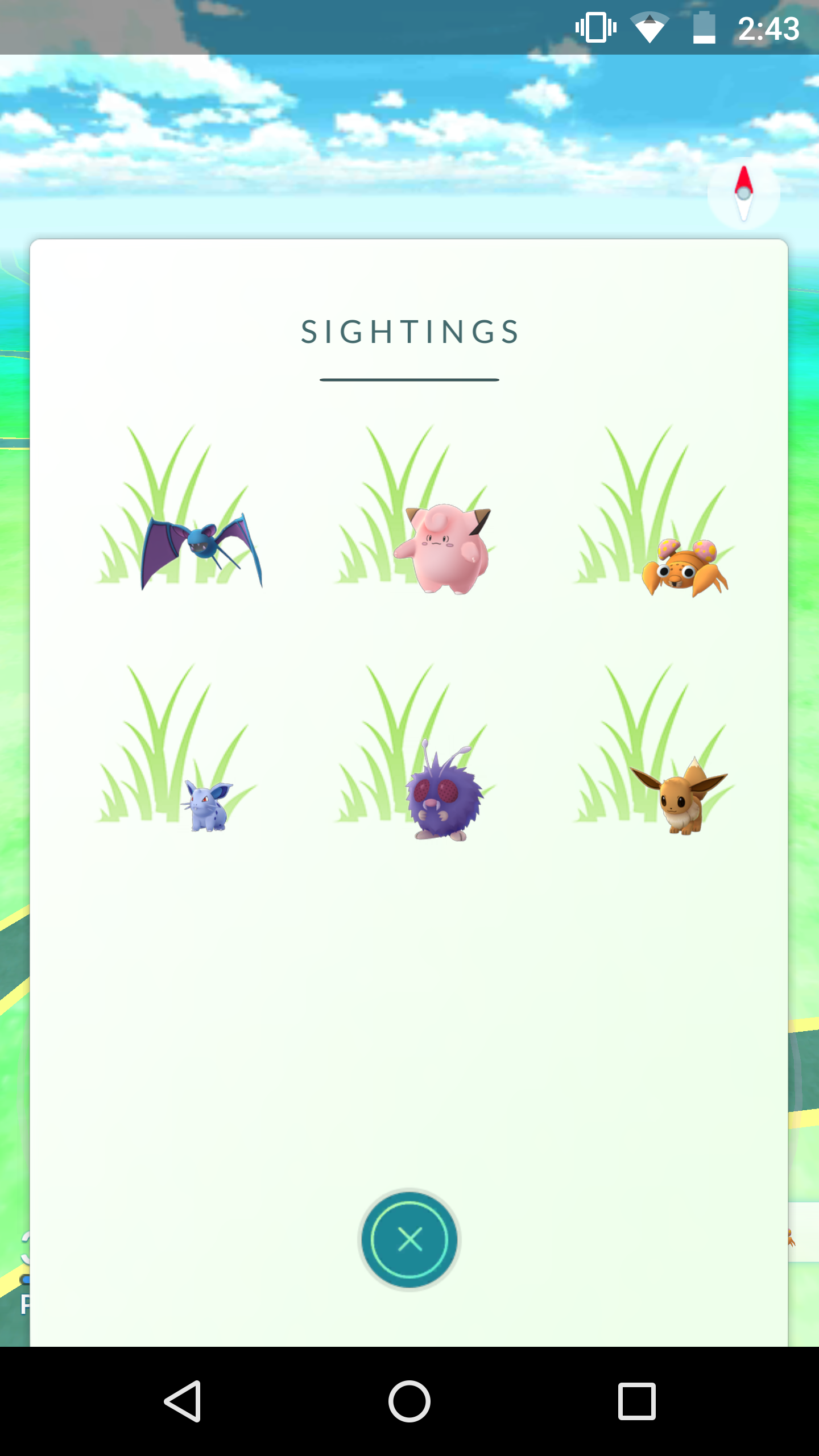Tap the compass icon
Image resolution: width=819 pixels, height=1456 pixels.
coord(743,193)
